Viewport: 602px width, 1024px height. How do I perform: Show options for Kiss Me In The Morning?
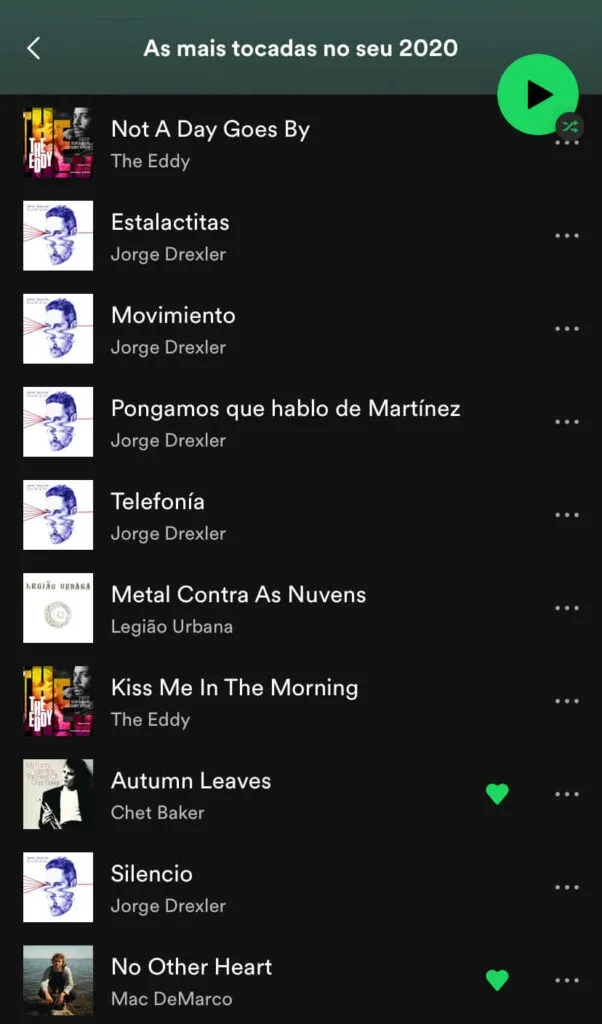click(x=567, y=701)
